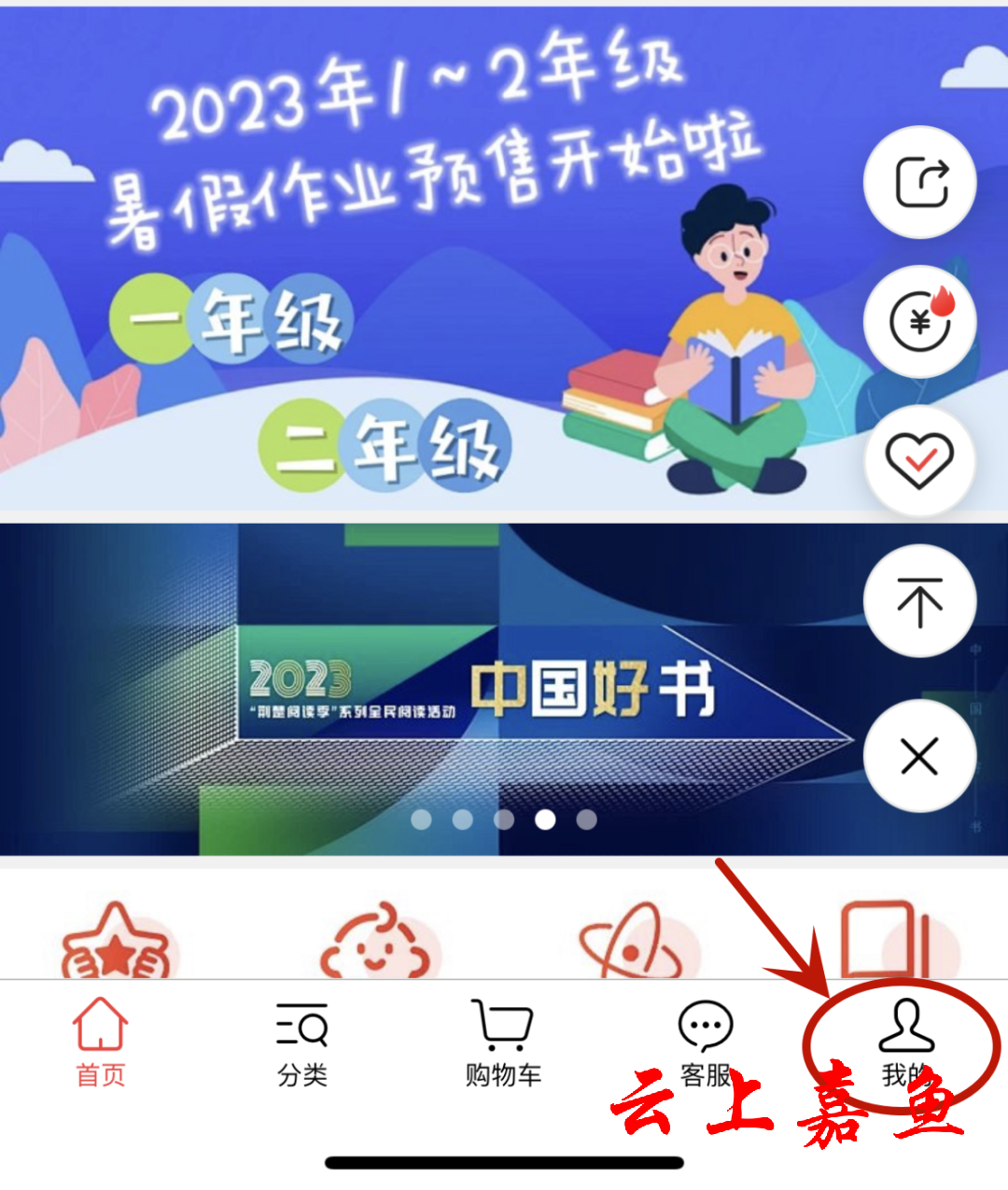Jump back to top of page

pyautogui.click(x=920, y=602)
